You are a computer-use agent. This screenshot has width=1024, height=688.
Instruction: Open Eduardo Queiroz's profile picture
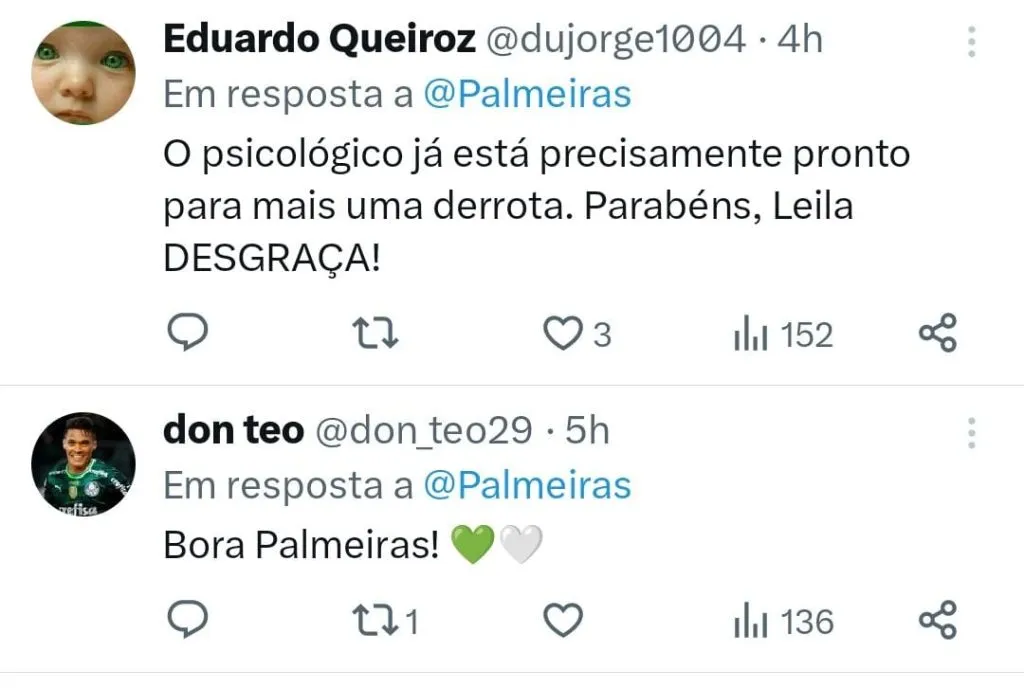coord(83,73)
